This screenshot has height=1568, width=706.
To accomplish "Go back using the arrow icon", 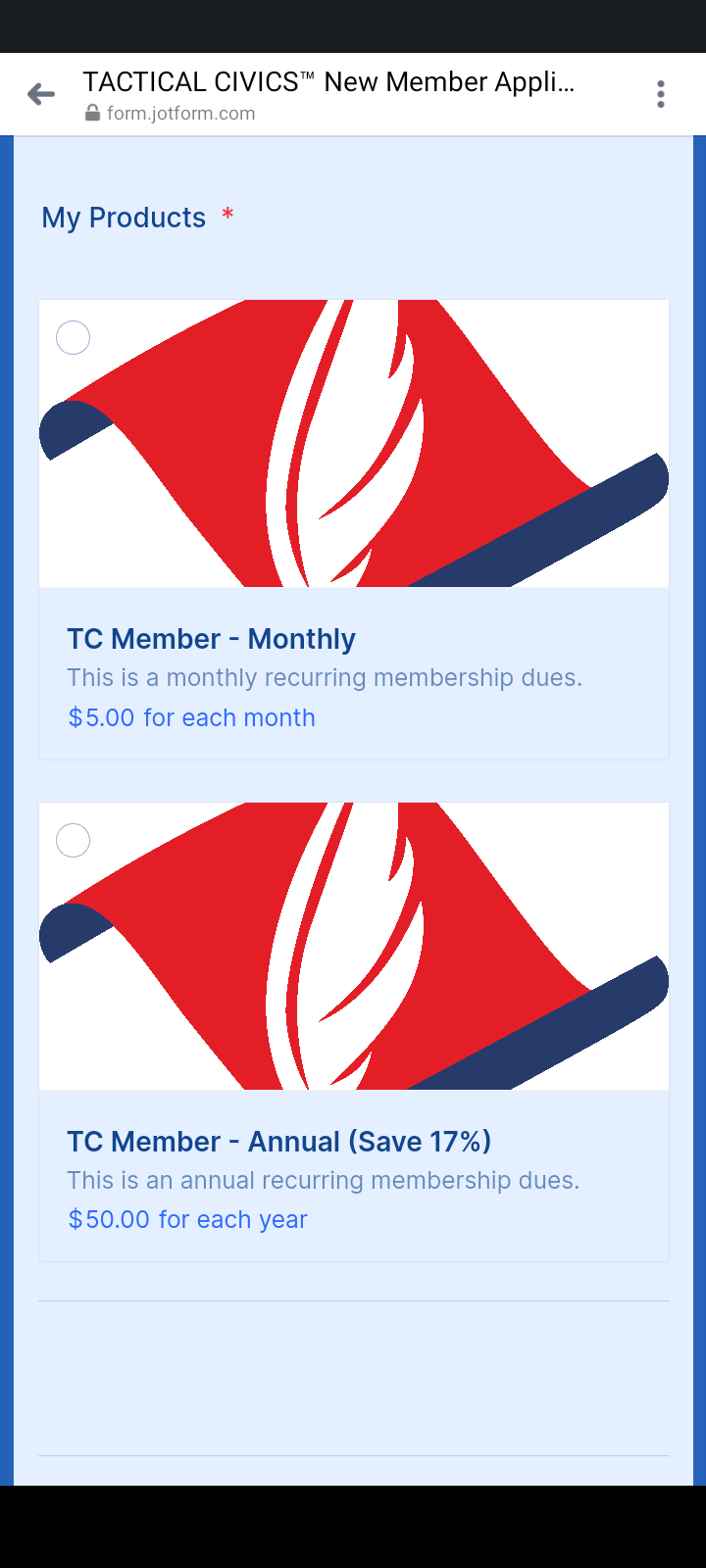I will point(41,94).
